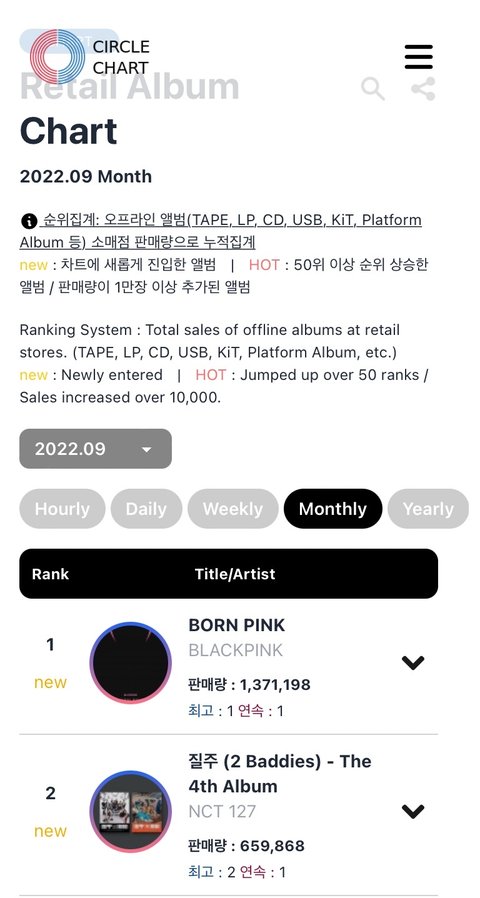
Task: Select the Monthly tab
Action: tap(333, 509)
